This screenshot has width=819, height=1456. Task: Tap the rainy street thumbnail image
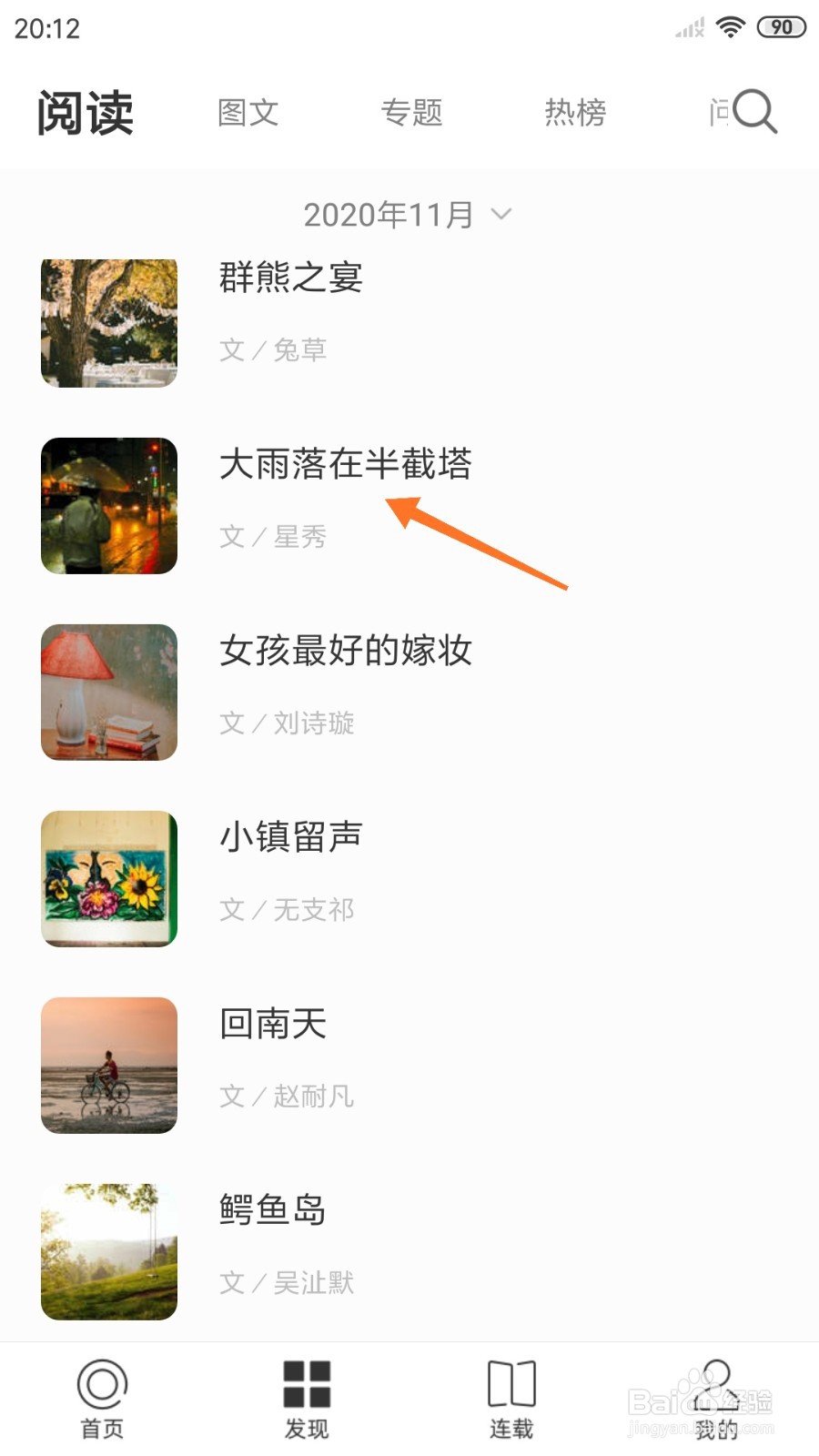108,506
